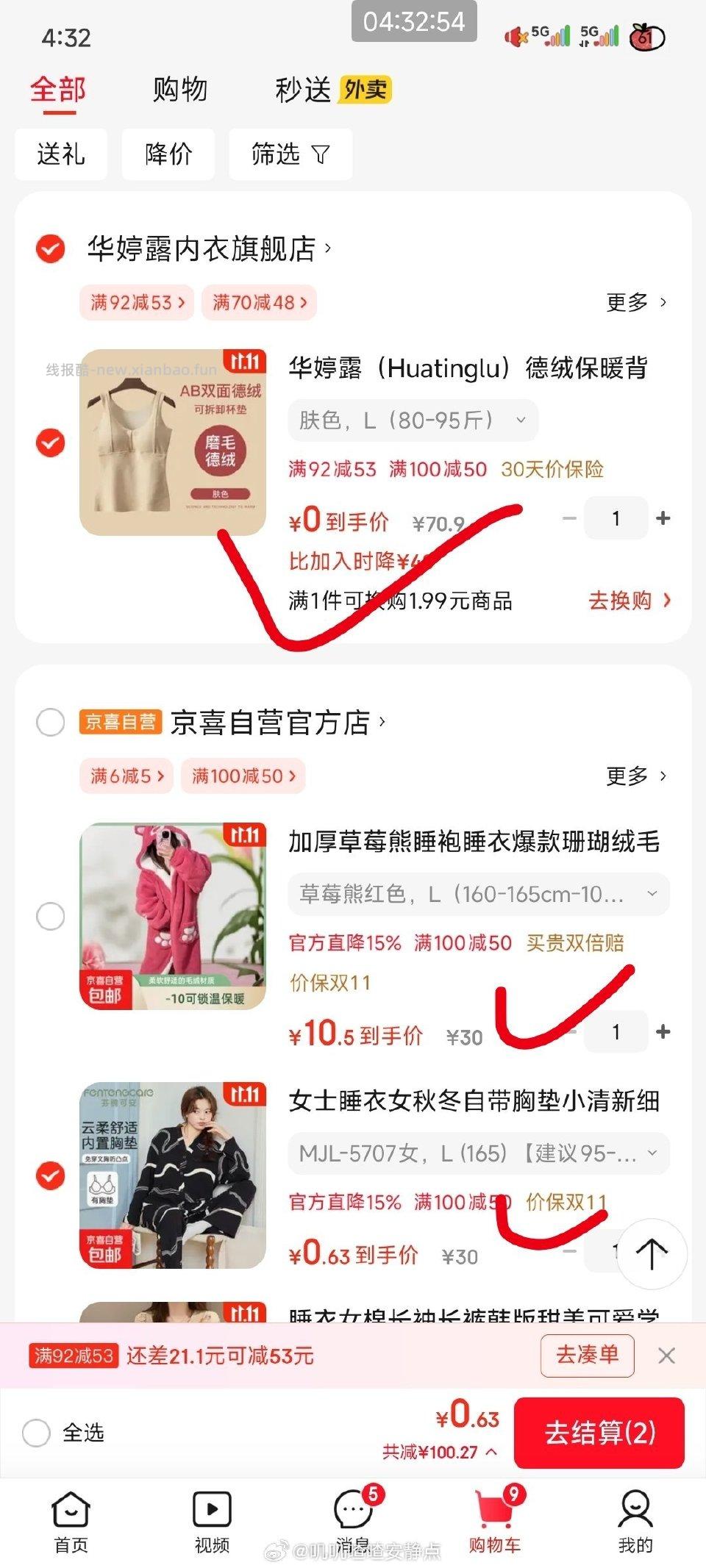The height and width of the screenshot is (1568, 706).
Task: Increase strawberry bear pajama quantity with plus stepper
Action: 663,1031
